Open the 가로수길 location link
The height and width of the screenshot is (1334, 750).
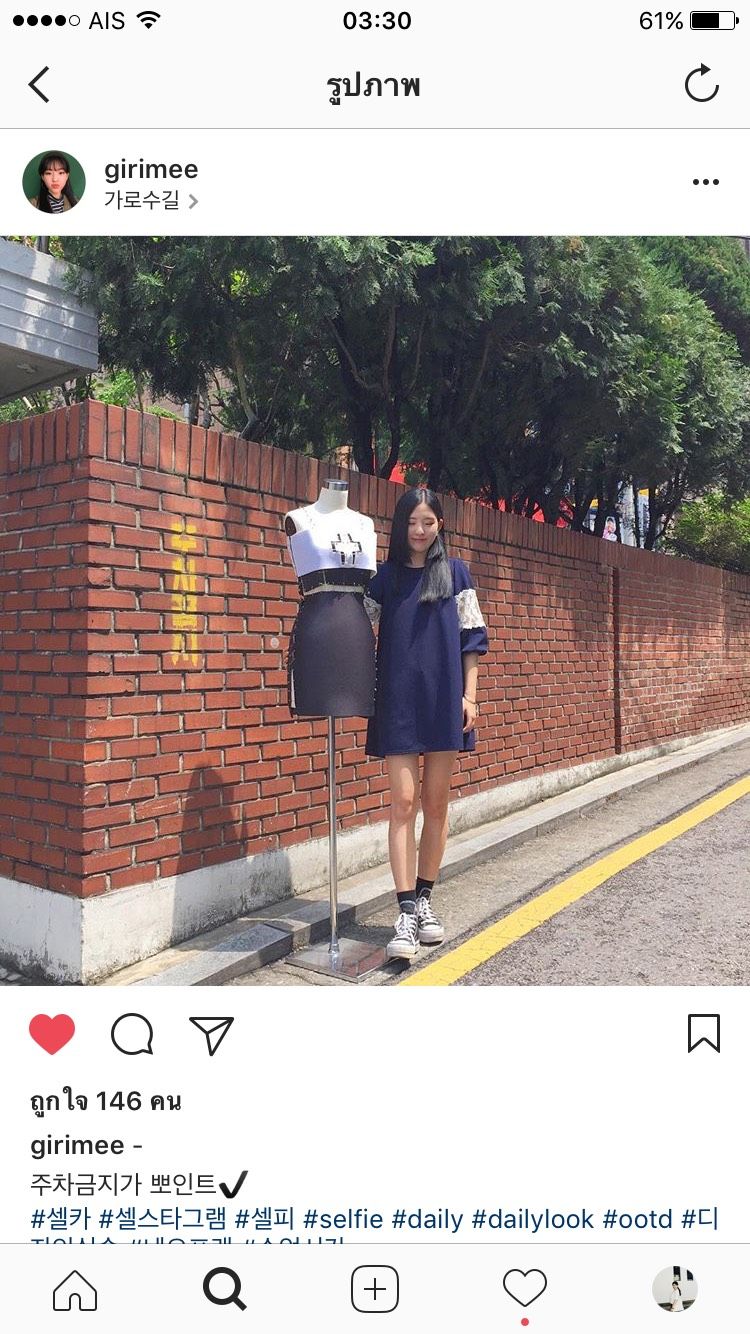click(x=150, y=201)
